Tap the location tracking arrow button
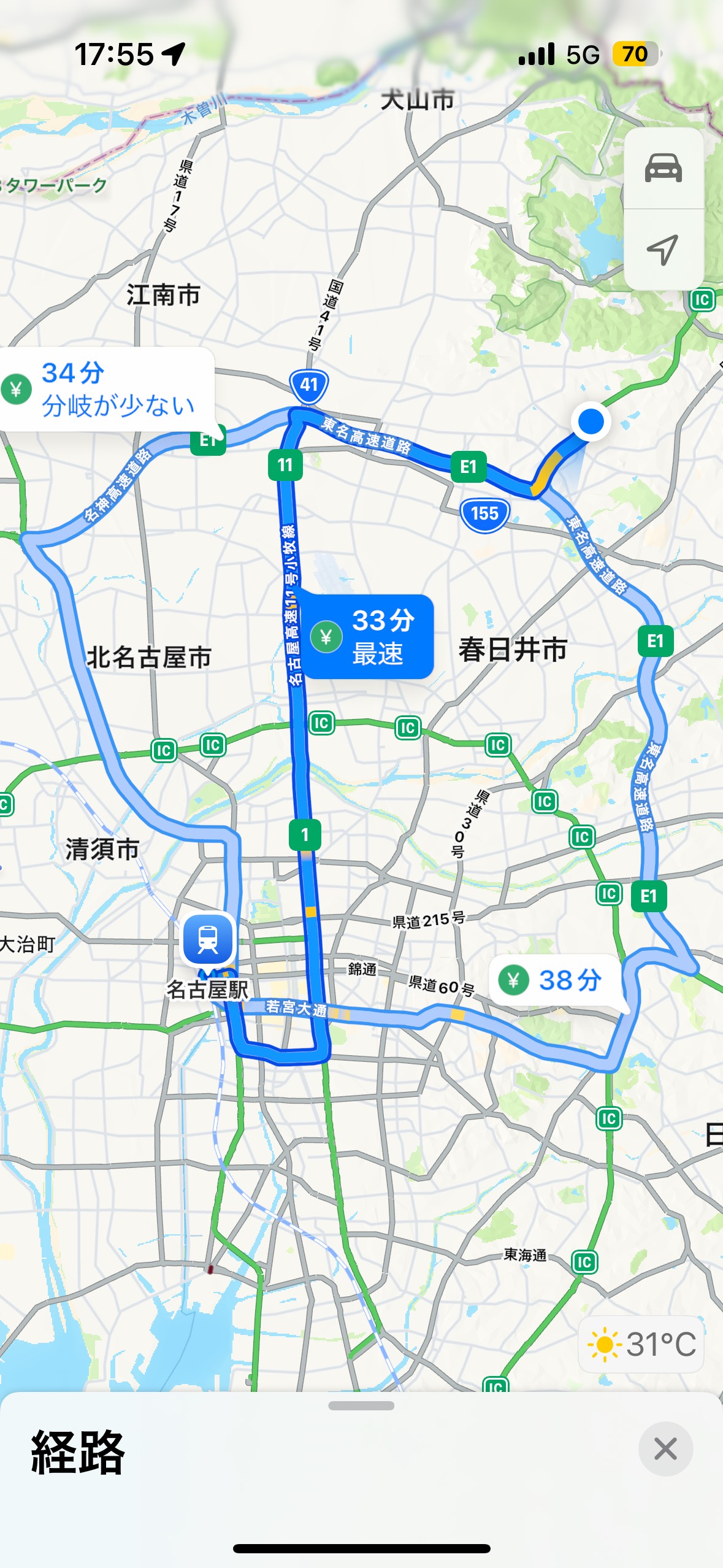 [664, 249]
